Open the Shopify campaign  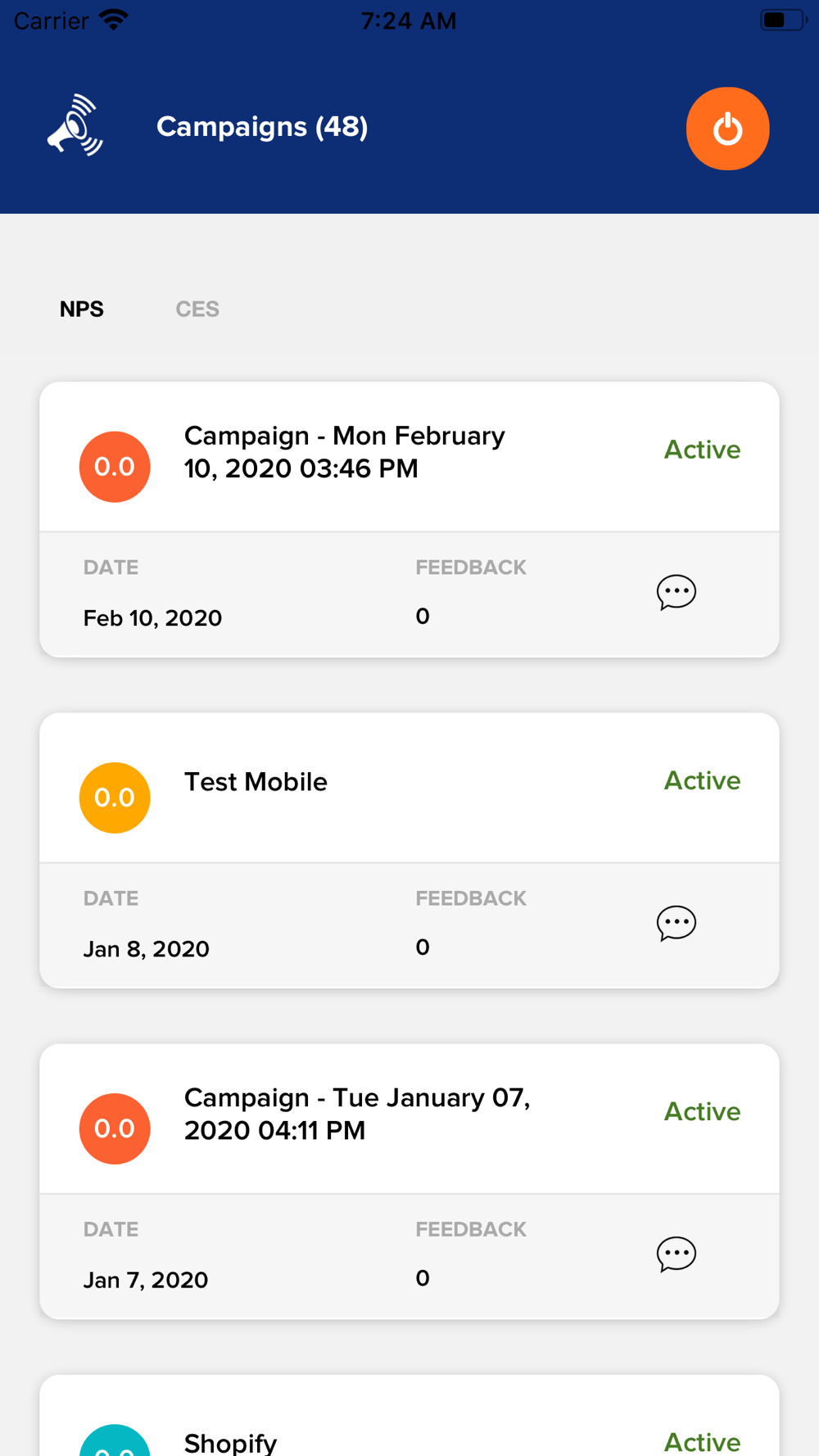click(x=409, y=1416)
